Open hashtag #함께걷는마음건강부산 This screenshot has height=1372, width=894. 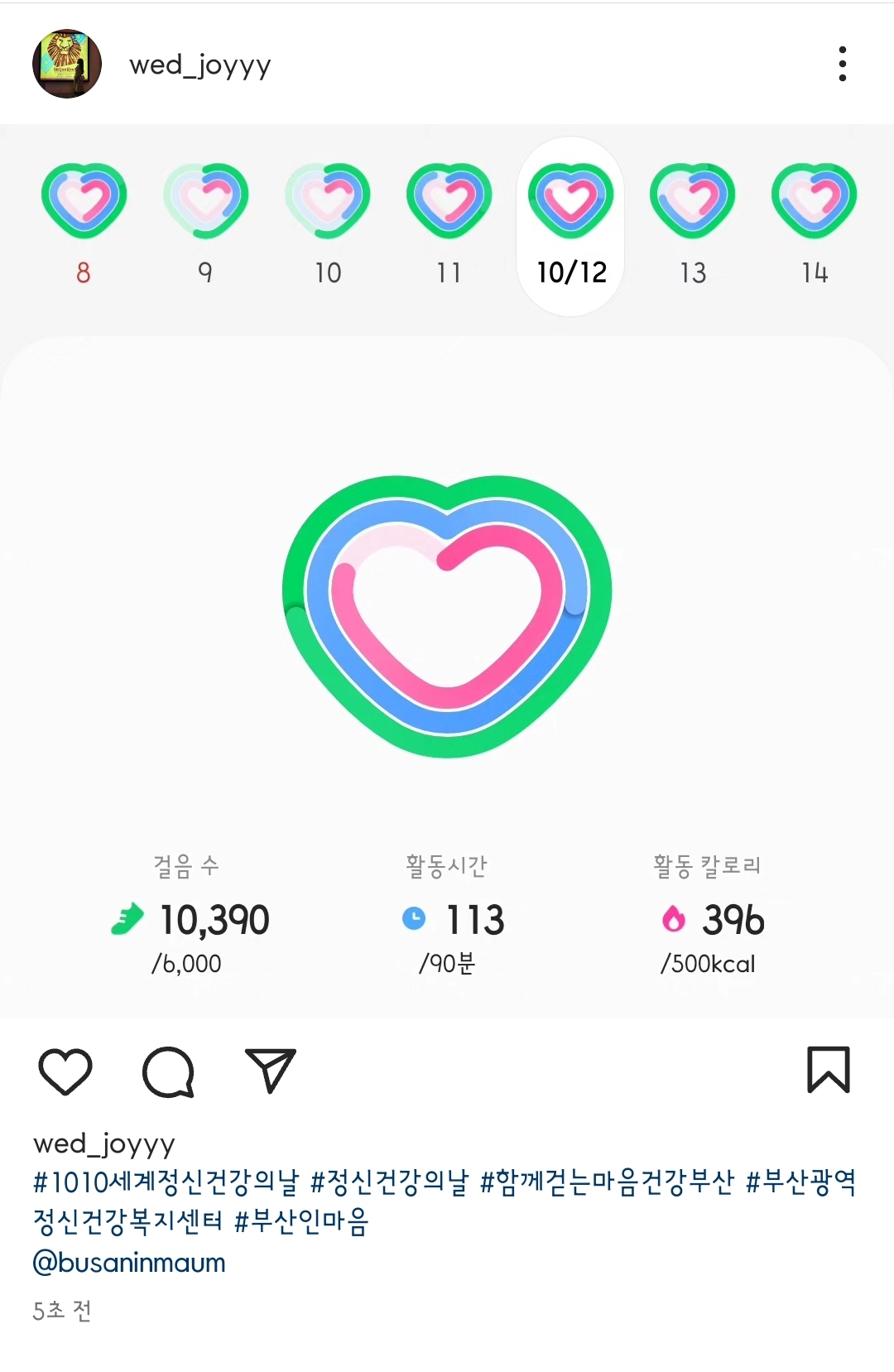[607, 1182]
